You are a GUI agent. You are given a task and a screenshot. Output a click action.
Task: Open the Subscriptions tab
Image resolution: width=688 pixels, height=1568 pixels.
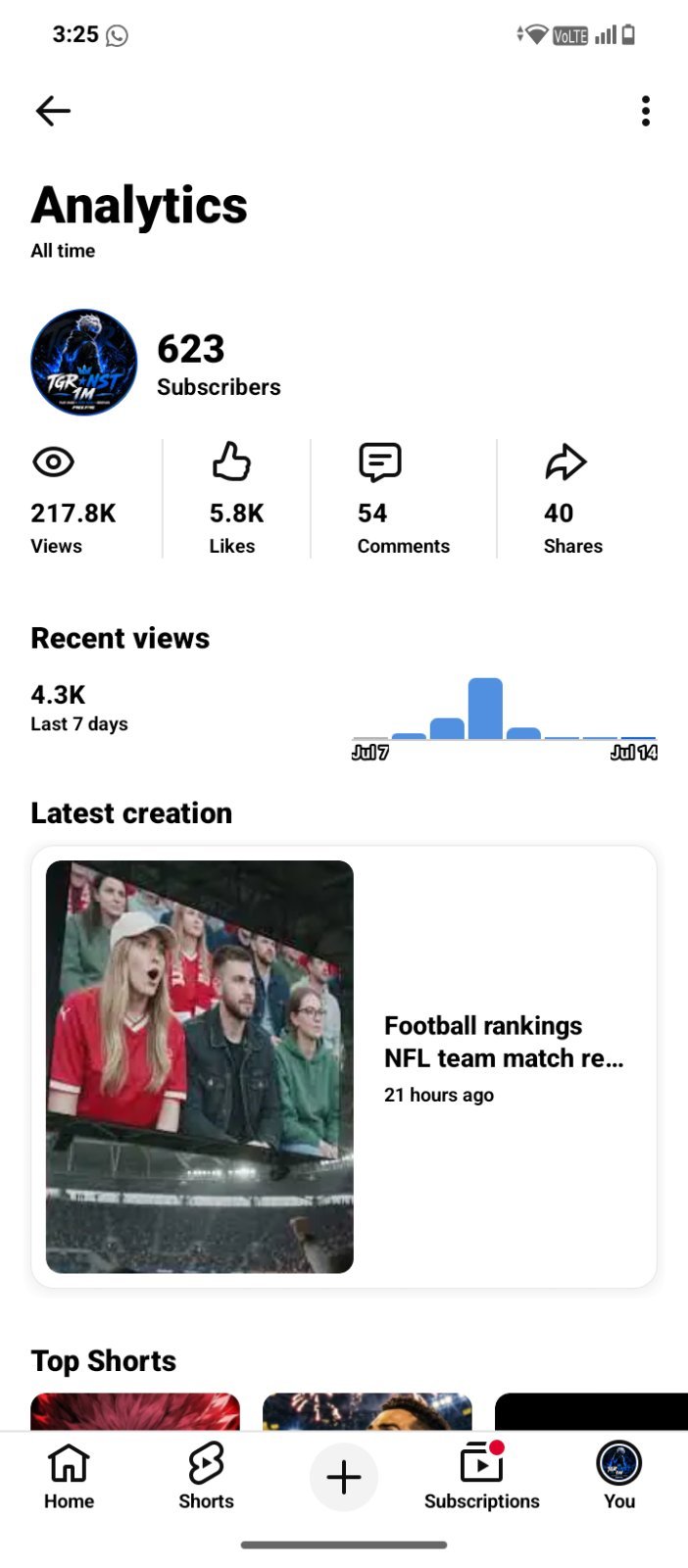point(481,1476)
